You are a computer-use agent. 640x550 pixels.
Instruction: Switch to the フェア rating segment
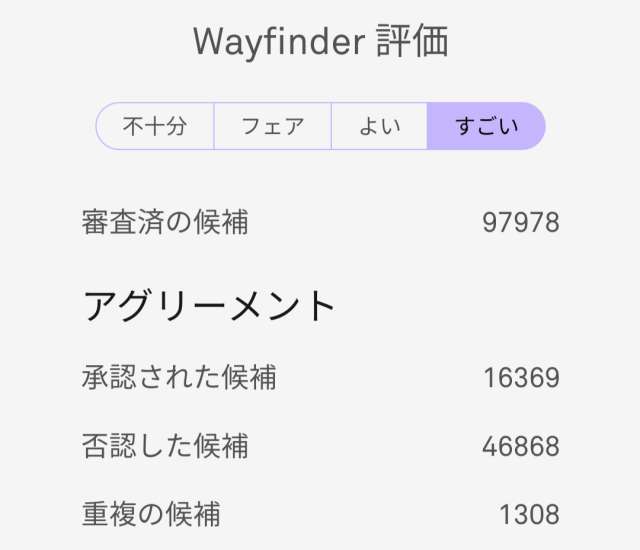coord(272,127)
